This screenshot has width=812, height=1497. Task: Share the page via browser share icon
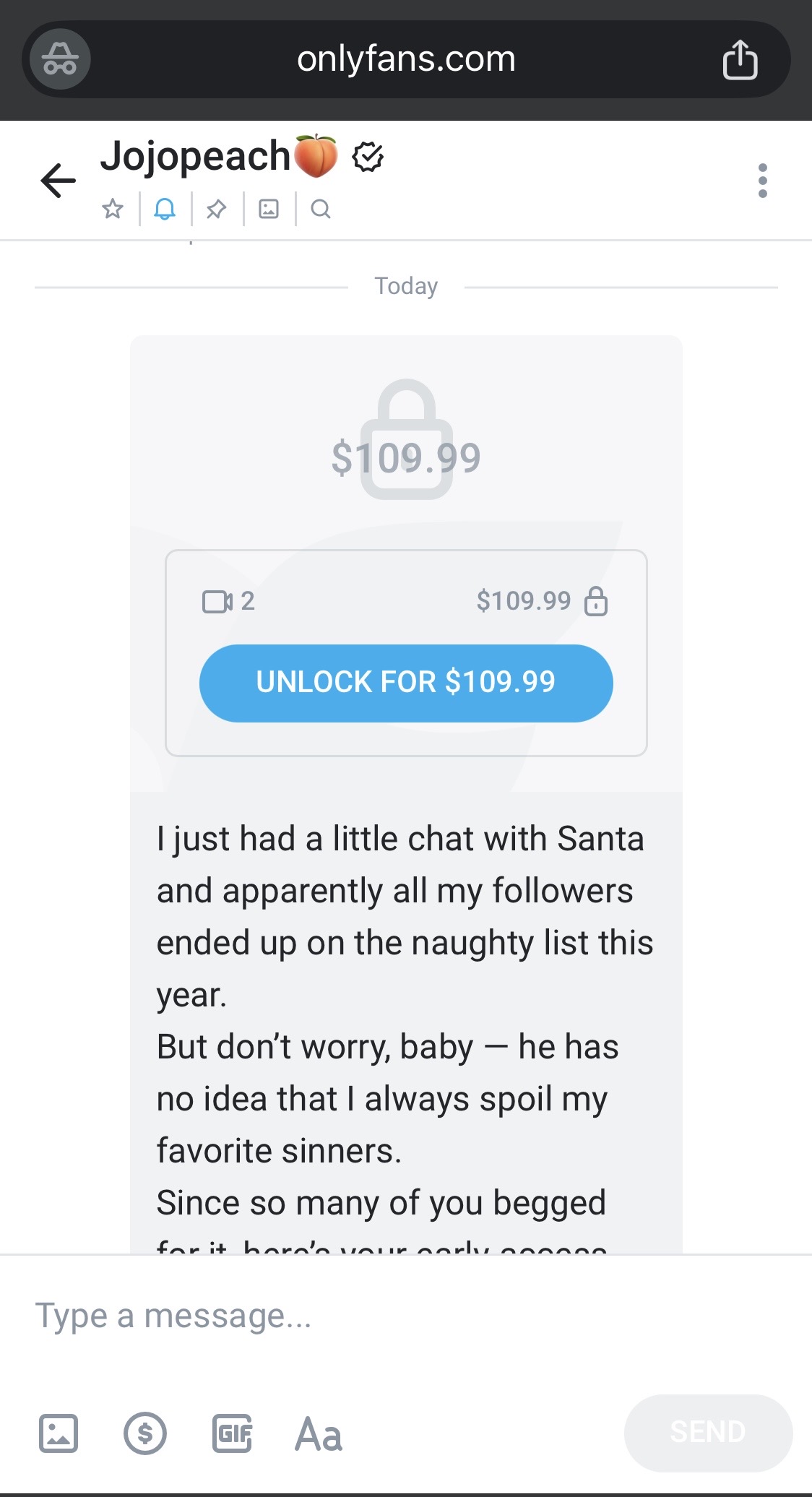coord(740,59)
